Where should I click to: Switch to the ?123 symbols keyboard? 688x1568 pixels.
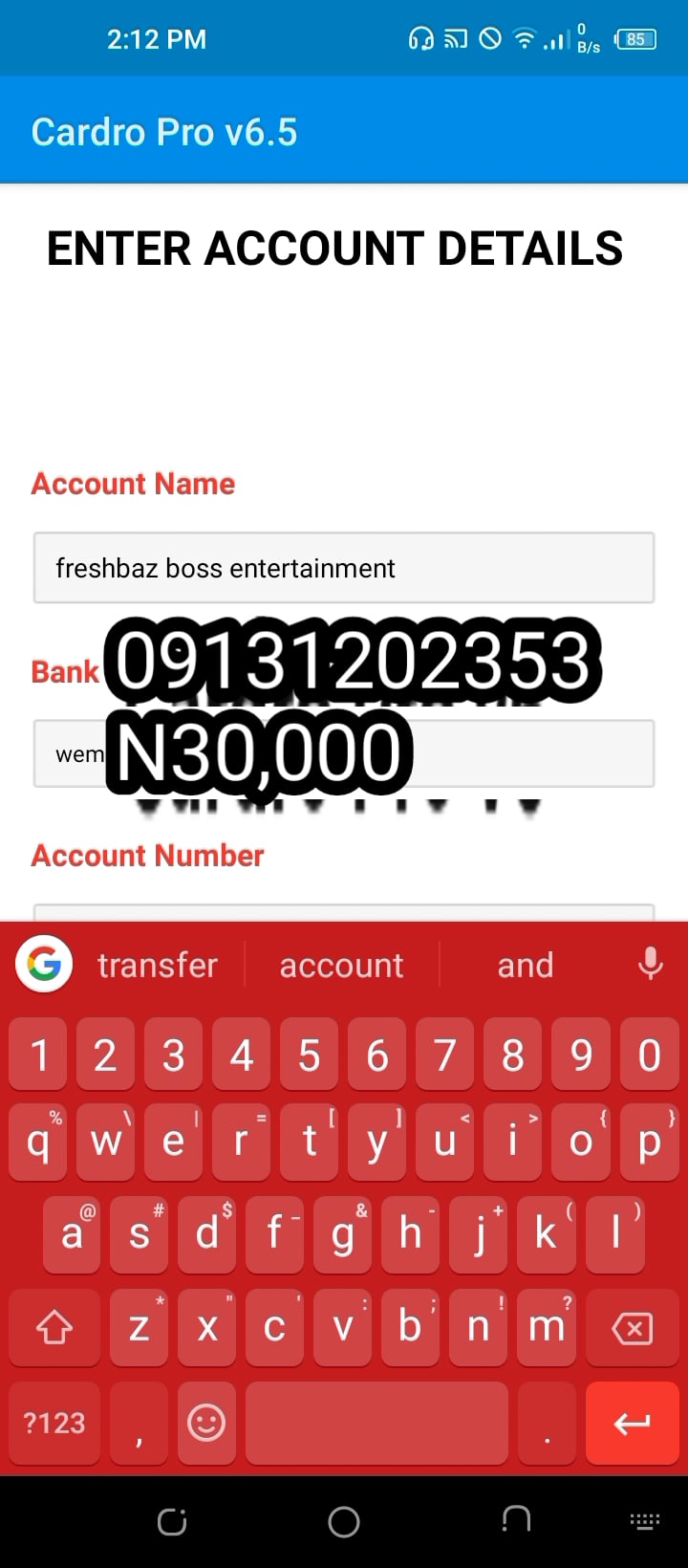[x=54, y=1424]
